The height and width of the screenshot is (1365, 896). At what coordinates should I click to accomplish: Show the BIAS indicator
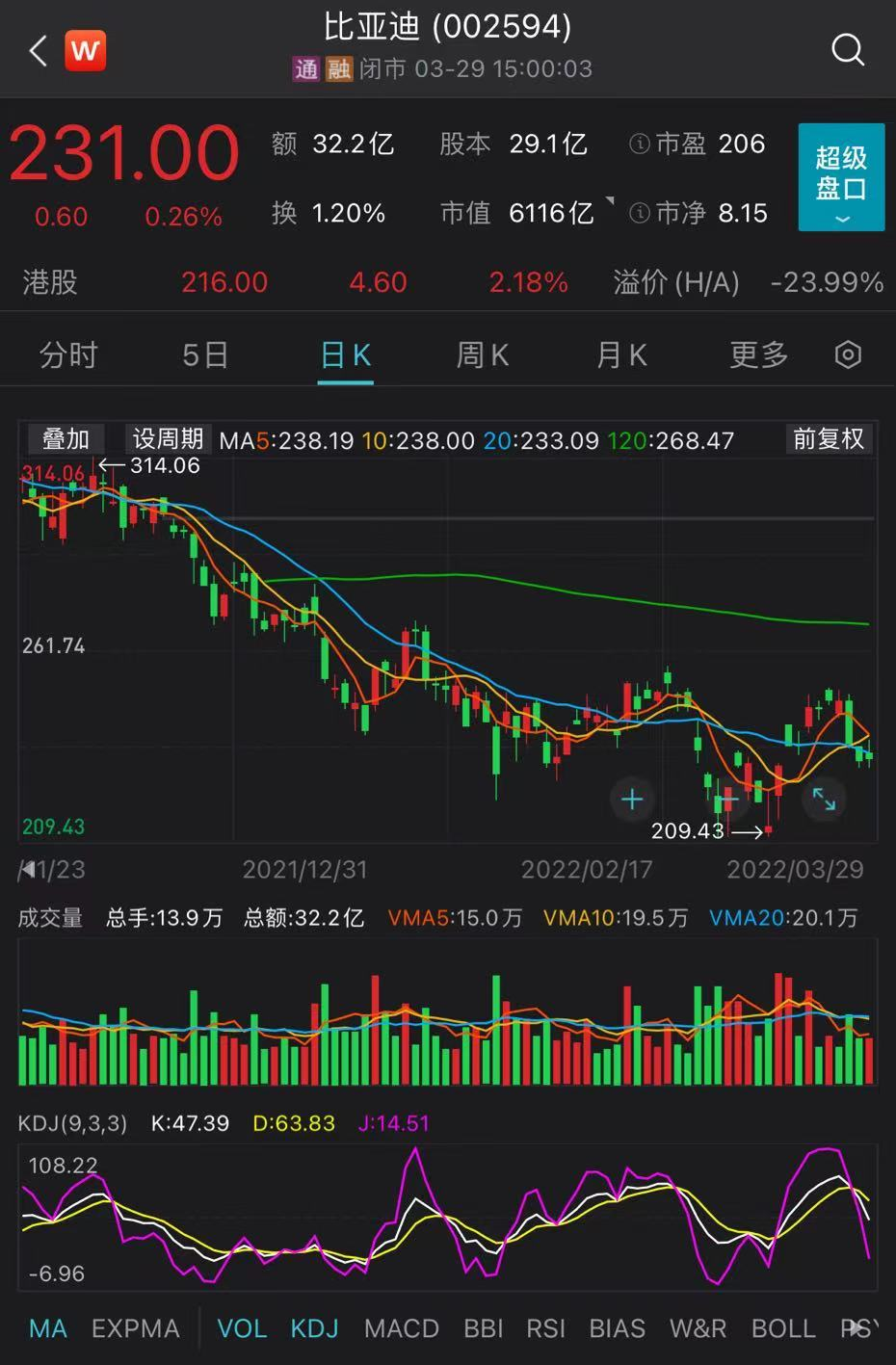click(617, 1329)
